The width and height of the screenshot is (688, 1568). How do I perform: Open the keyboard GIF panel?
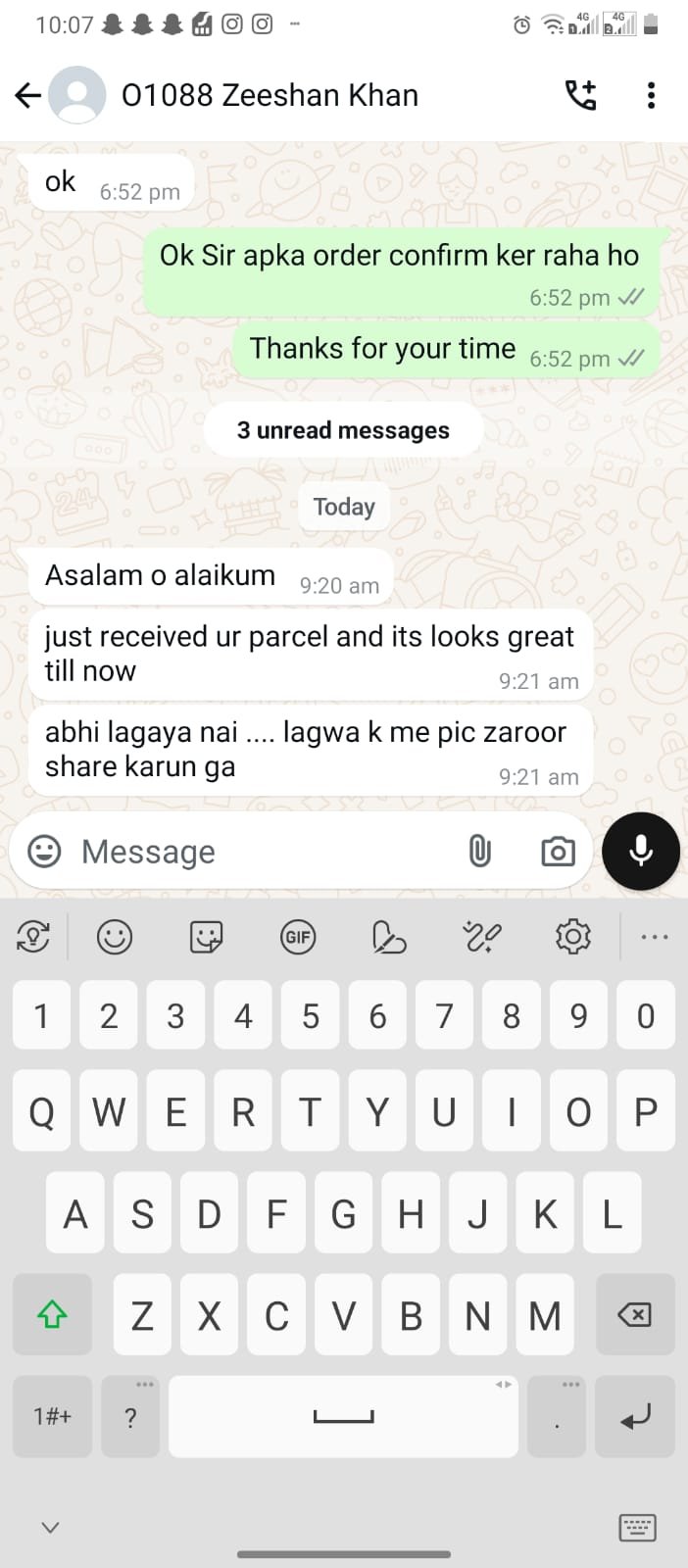point(297,938)
